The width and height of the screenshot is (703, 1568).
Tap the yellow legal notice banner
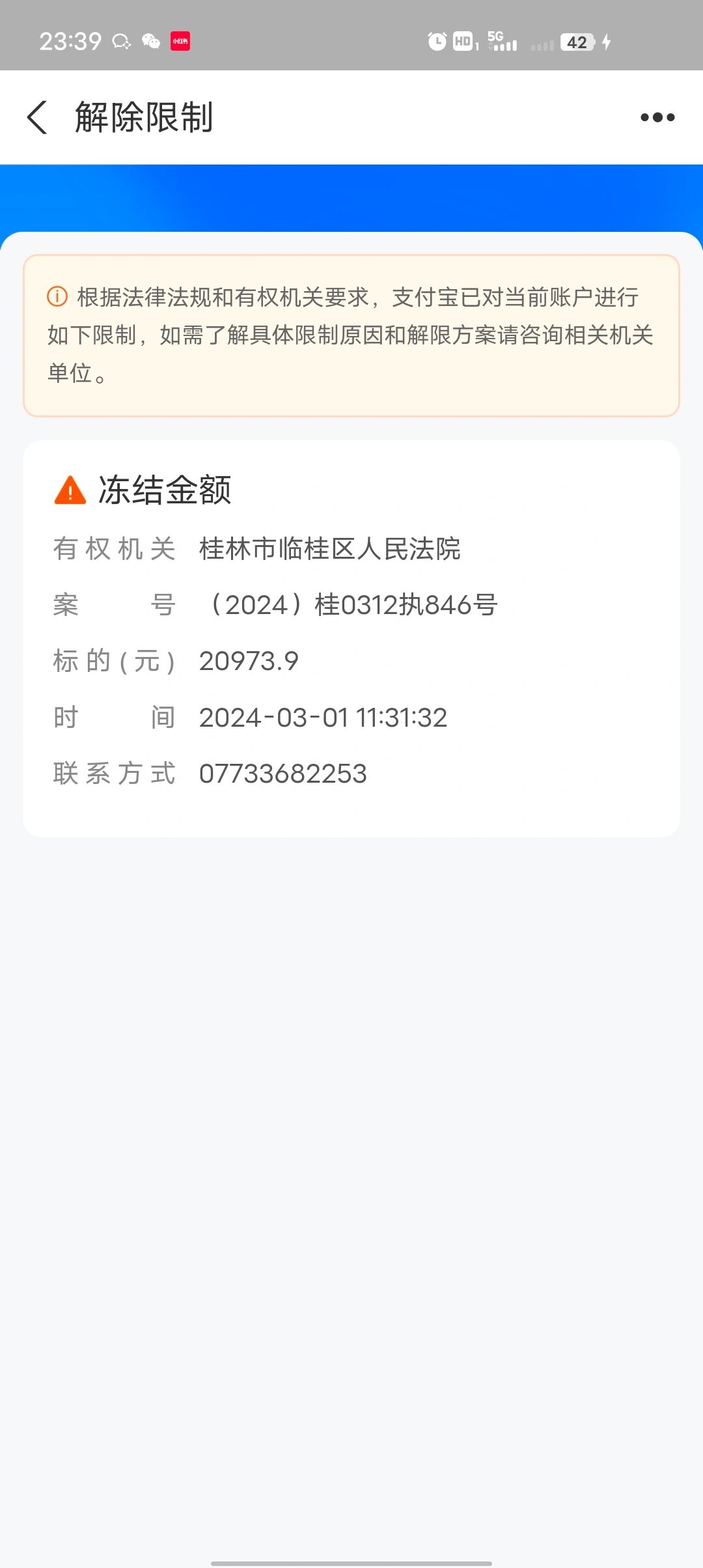pos(351,335)
